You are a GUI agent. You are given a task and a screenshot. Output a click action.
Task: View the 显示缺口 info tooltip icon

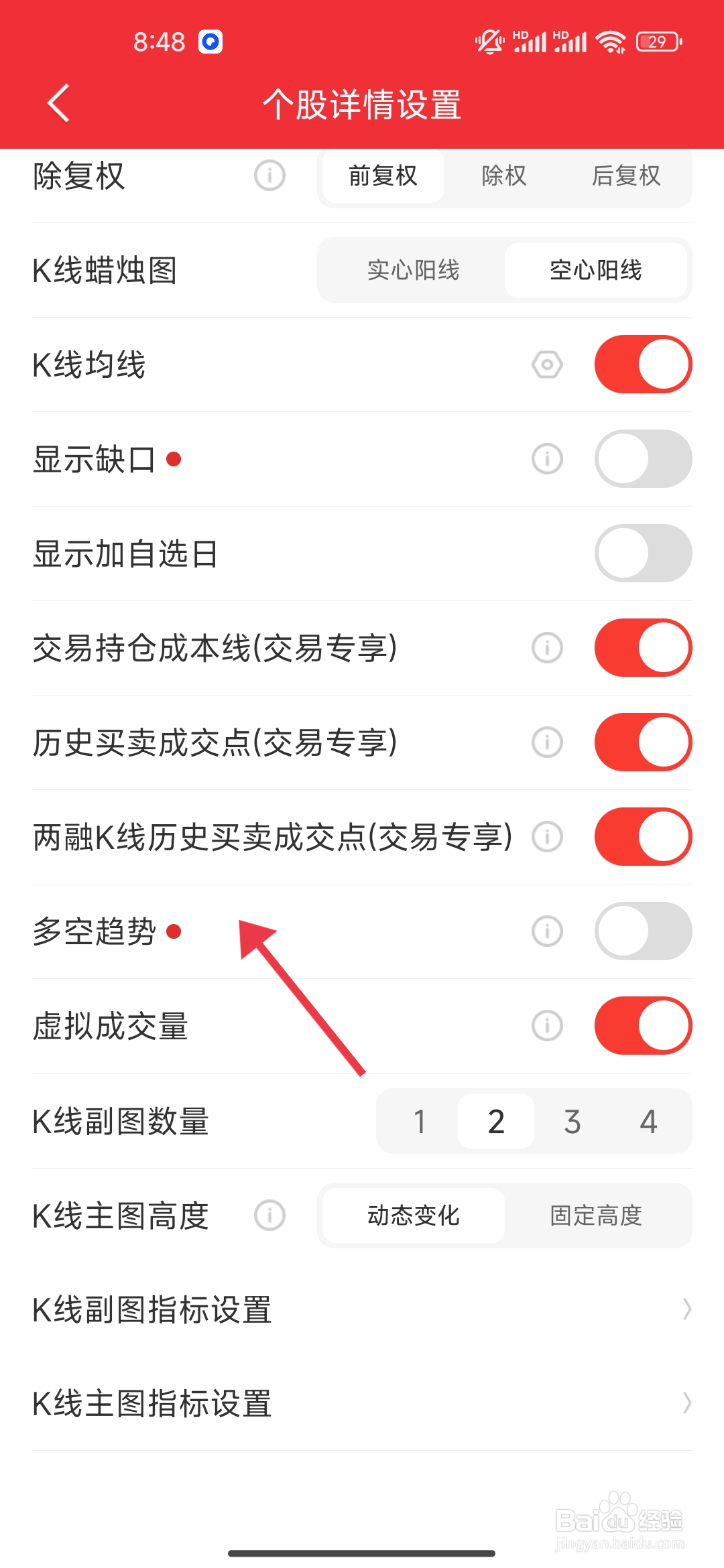(x=547, y=458)
